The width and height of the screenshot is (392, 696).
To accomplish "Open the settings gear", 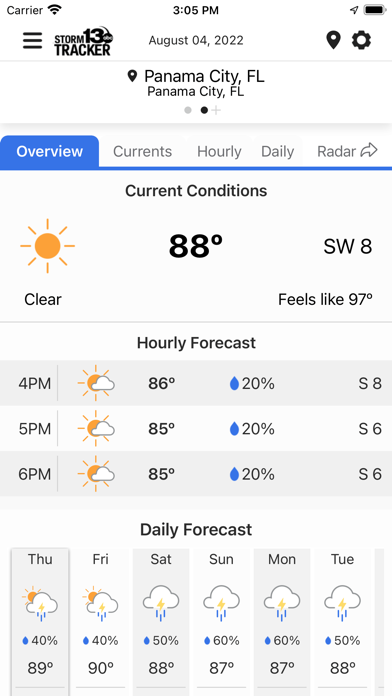I will pos(361,41).
